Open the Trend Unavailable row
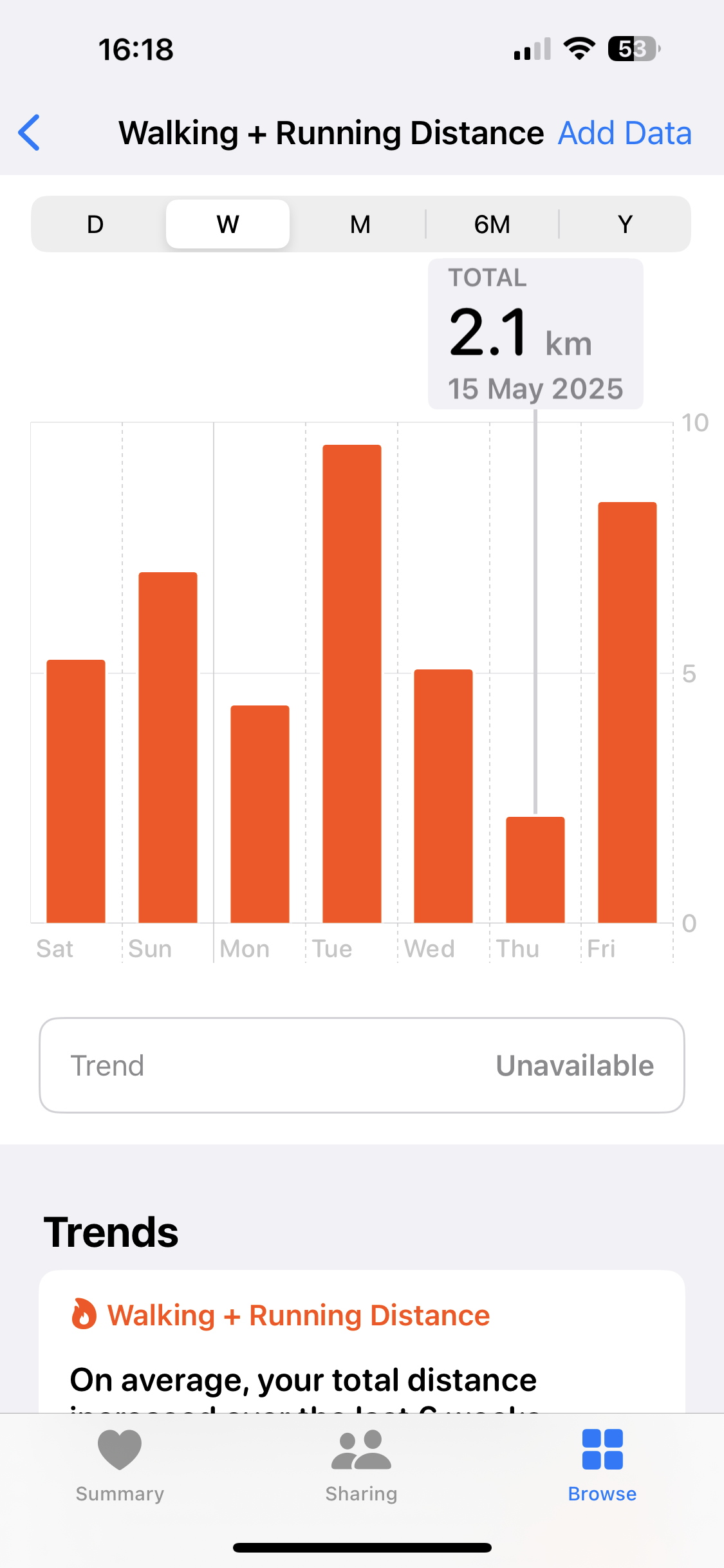724x1568 pixels. coord(362,1065)
